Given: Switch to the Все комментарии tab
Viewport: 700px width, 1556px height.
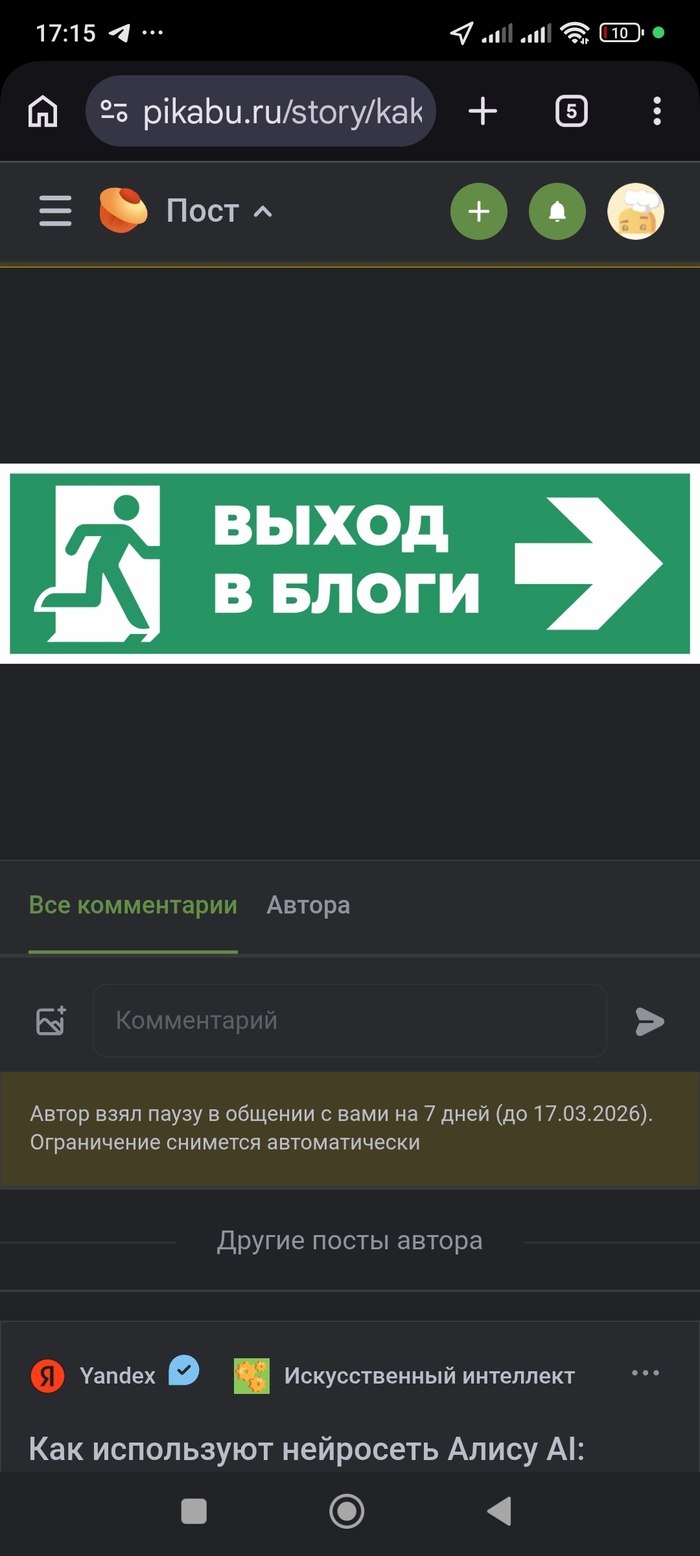Looking at the screenshot, I should click(133, 906).
